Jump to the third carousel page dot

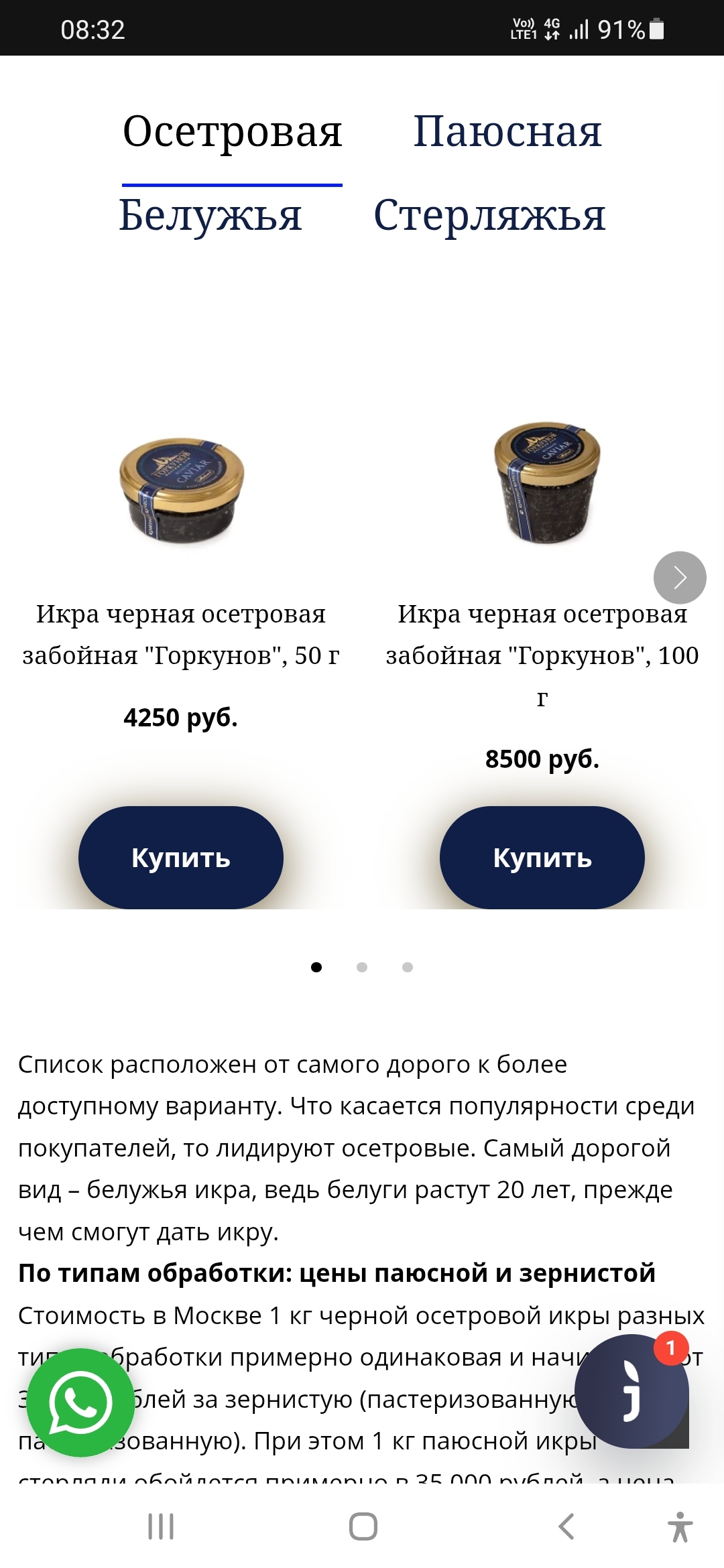click(408, 967)
